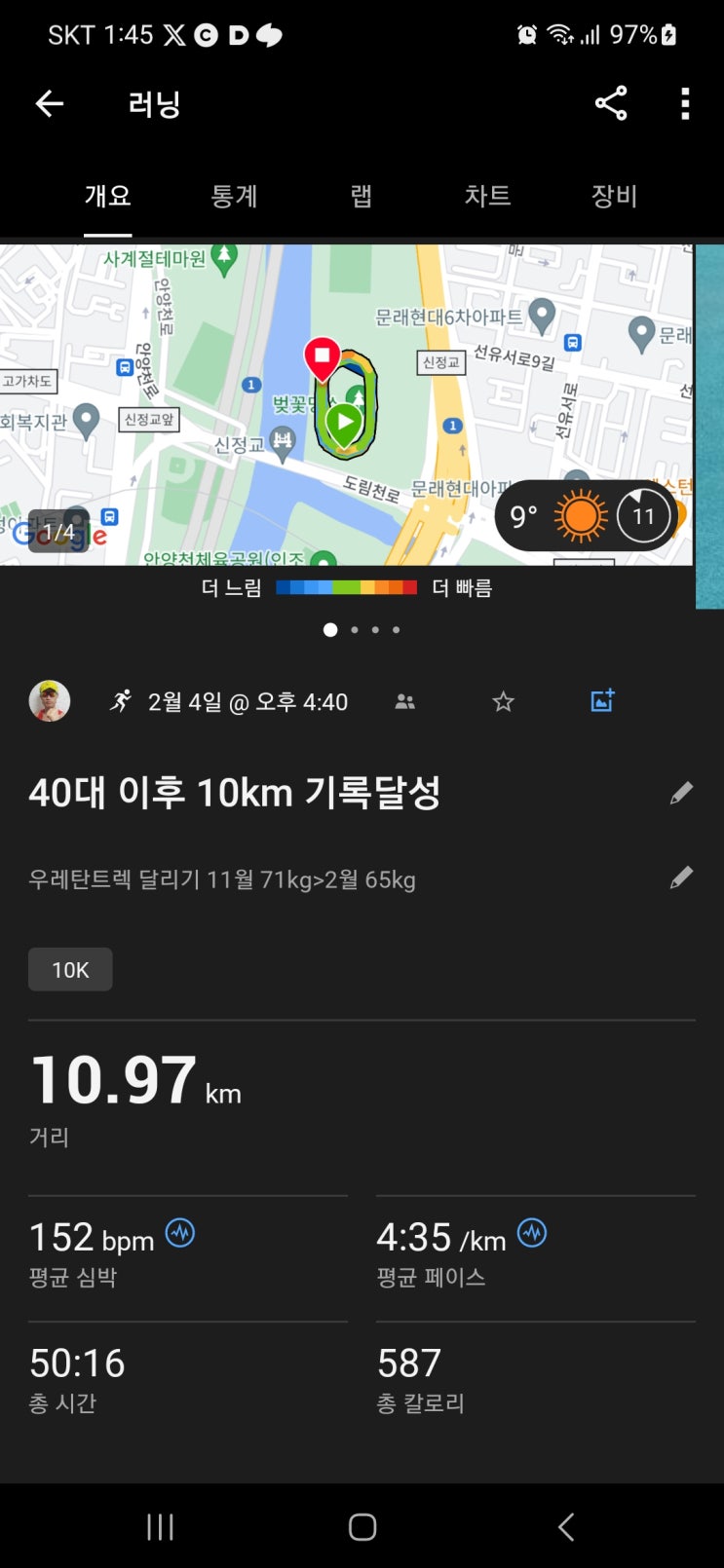Switch to the 차트 tab
This screenshot has height=1568, width=724.
[x=487, y=196]
